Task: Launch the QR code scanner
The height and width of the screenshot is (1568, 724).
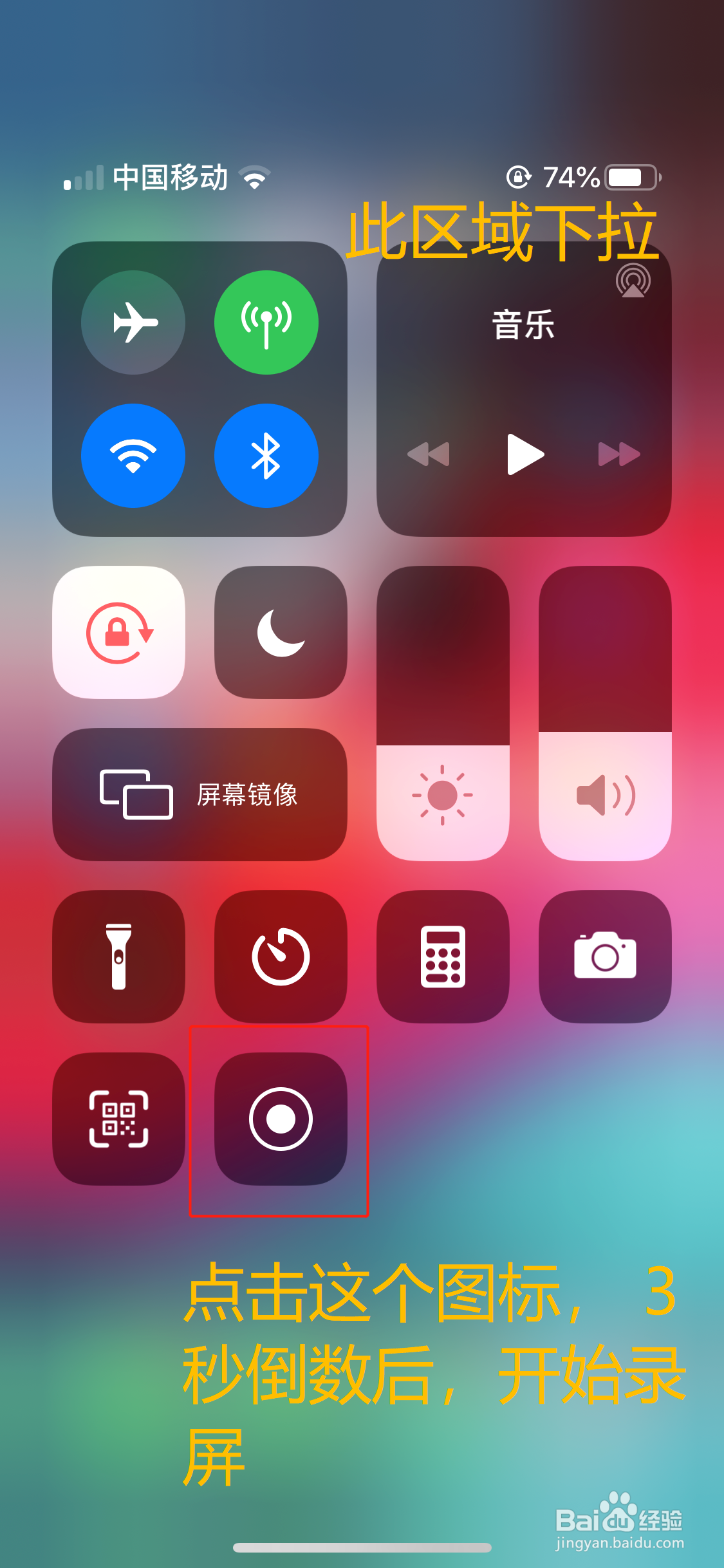Action: [119, 1120]
